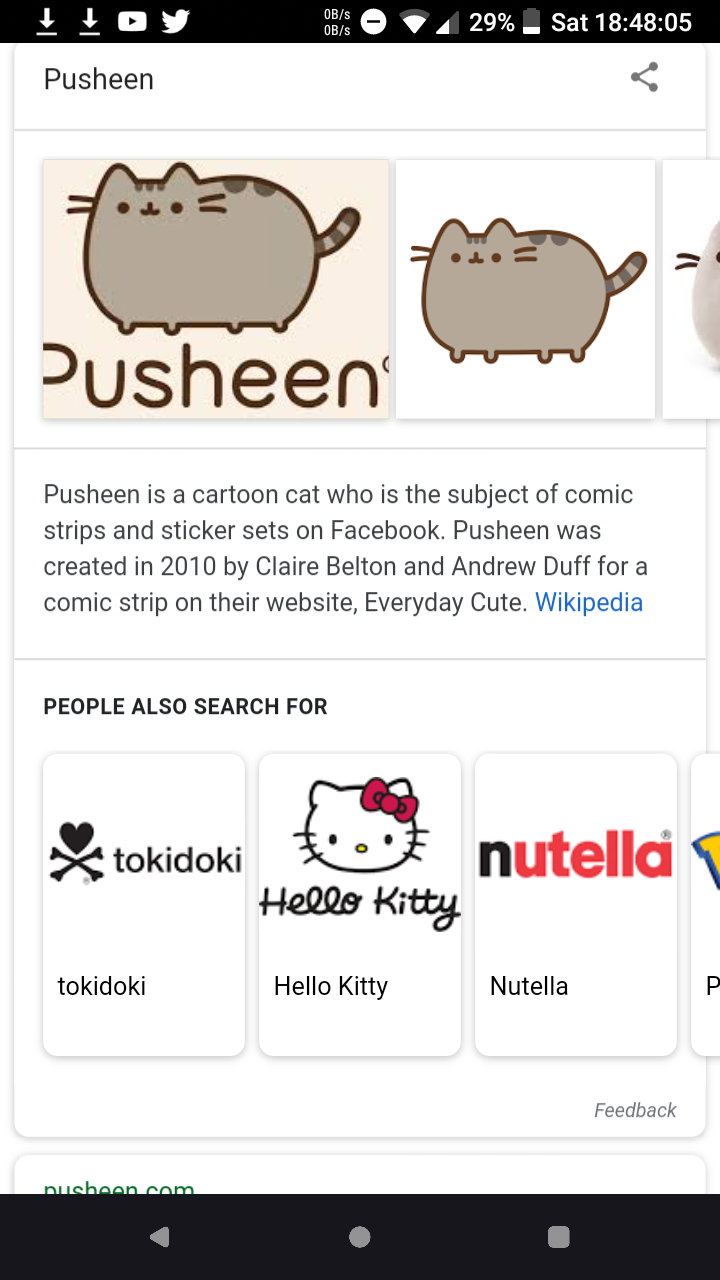View the second Pusheen cat image
The image size is (720, 1280).
(525, 289)
